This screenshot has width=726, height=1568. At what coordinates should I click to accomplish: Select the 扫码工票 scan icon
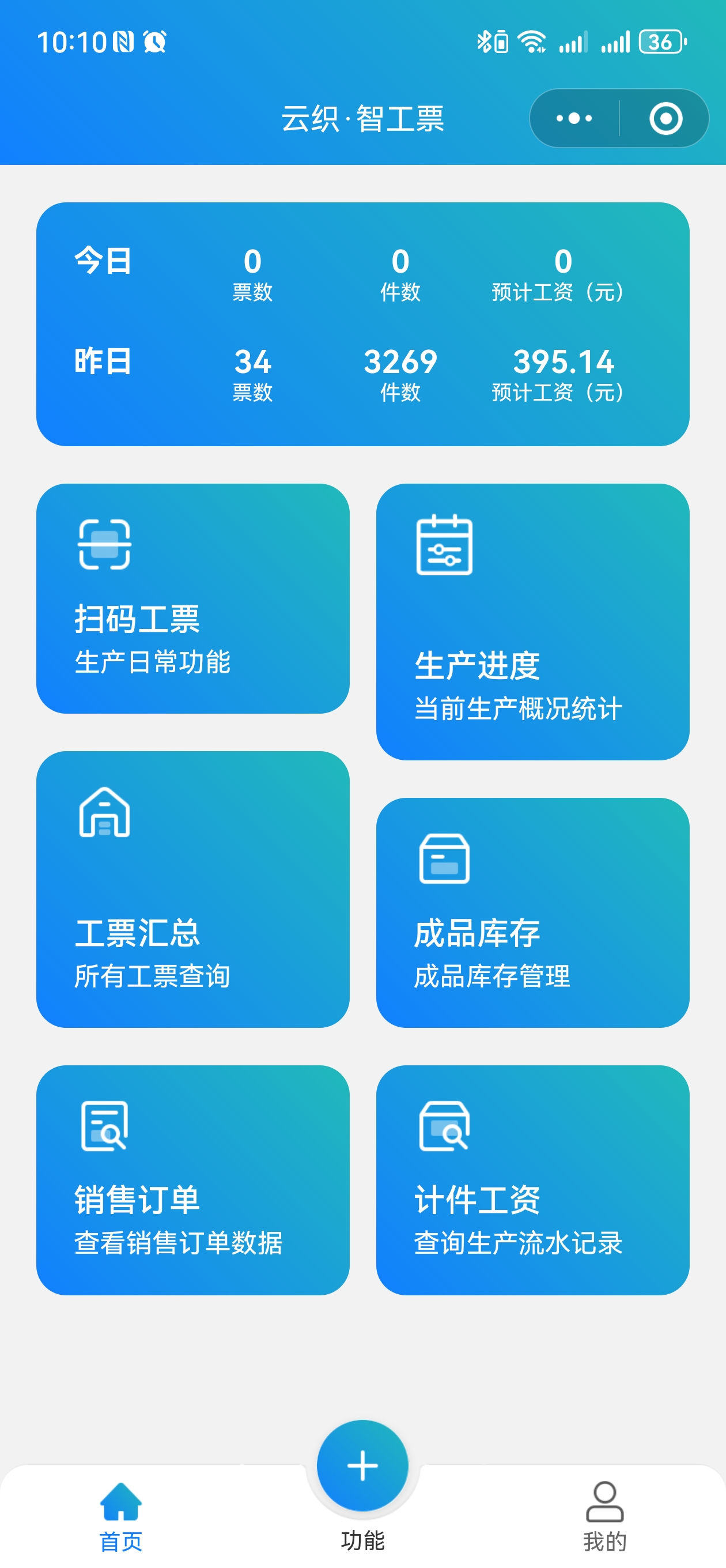[105, 545]
